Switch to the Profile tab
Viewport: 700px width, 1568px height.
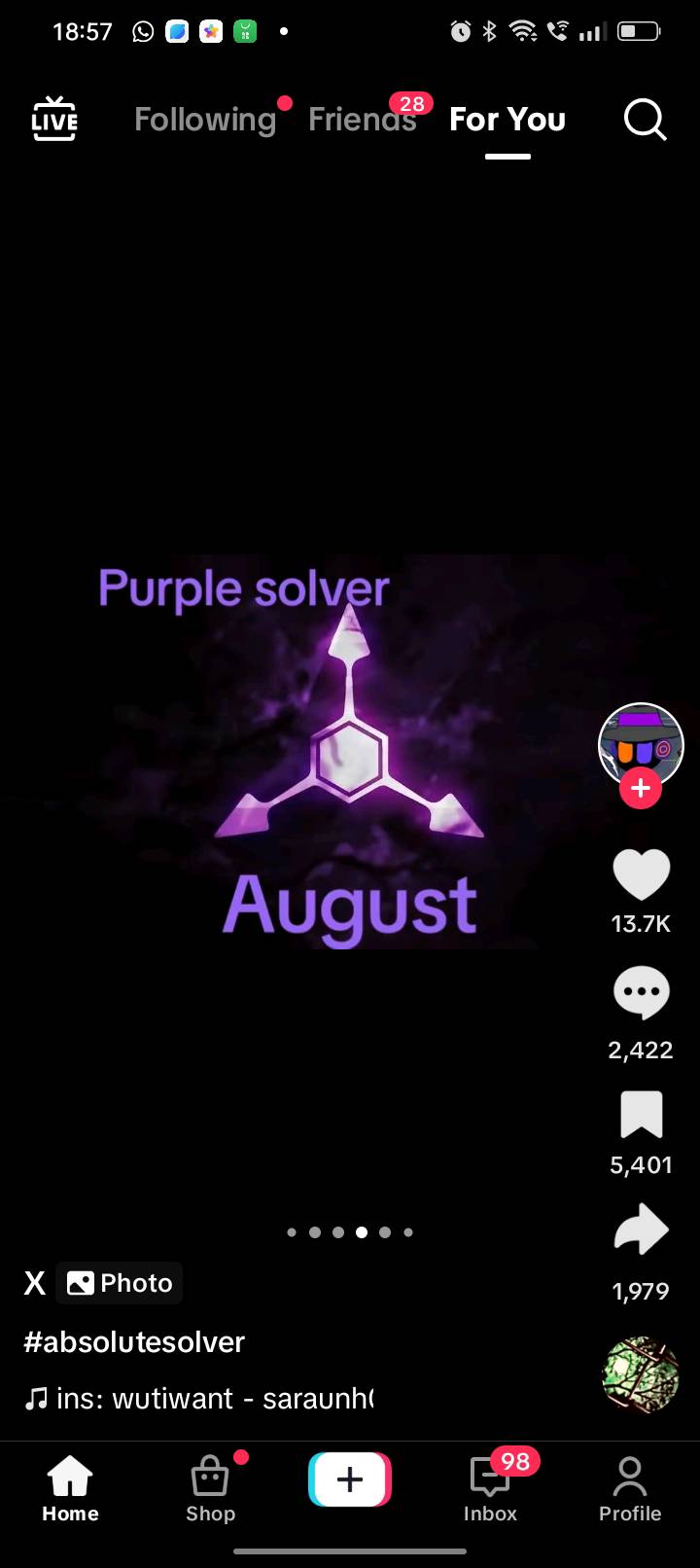click(x=630, y=1488)
